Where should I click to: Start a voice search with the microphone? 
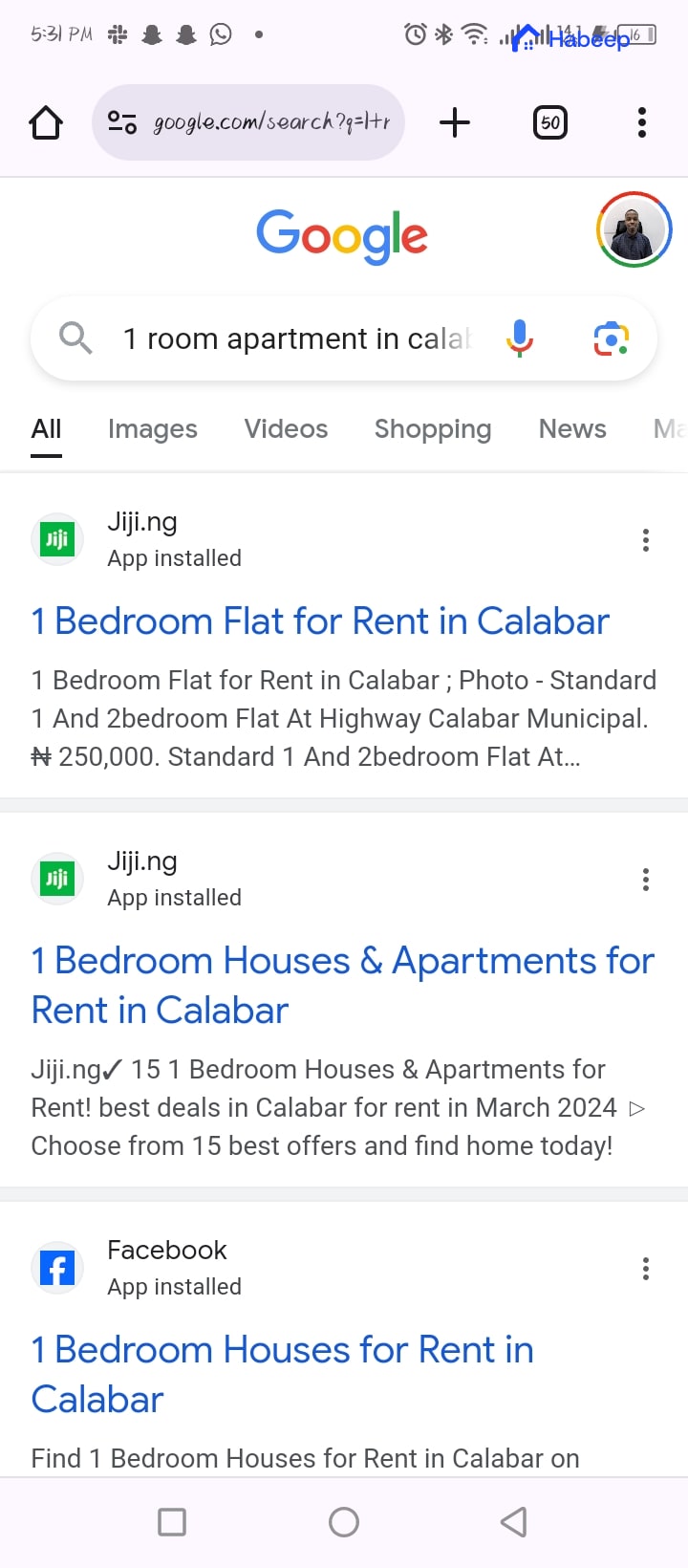tap(520, 338)
